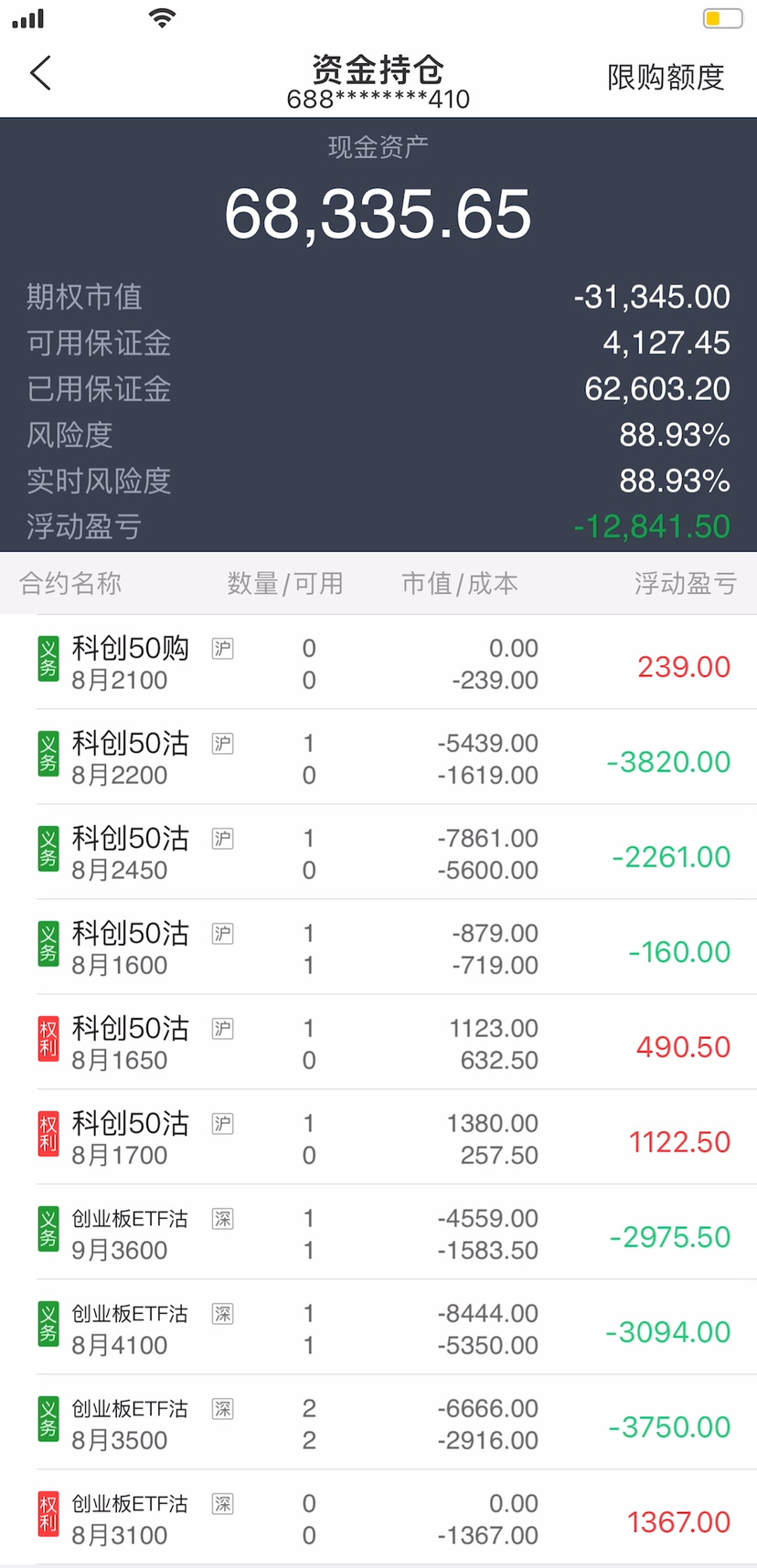Select the 科创50沽 8月1700 position
This screenshot has height=1568, width=757.
click(x=378, y=1138)
